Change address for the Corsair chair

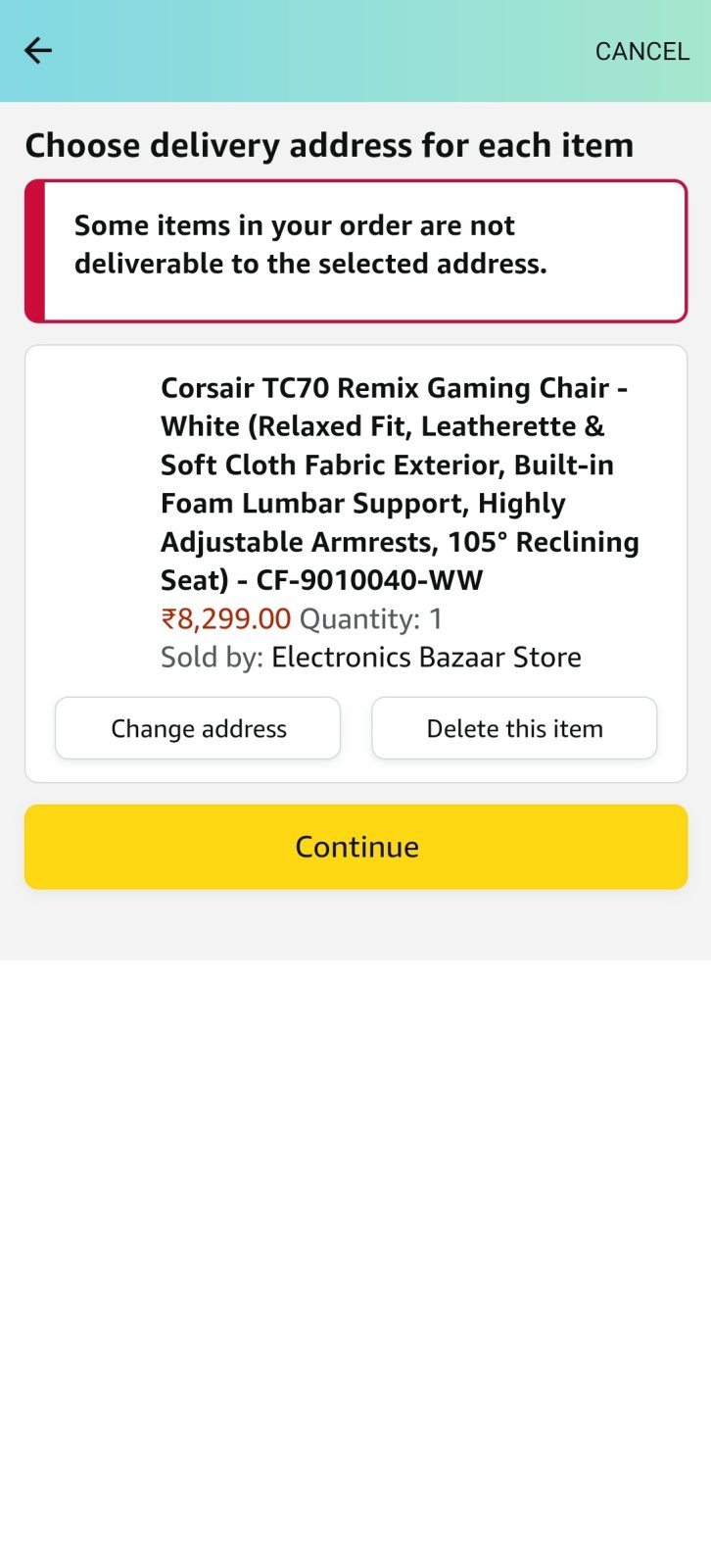[x=198, y=728]
